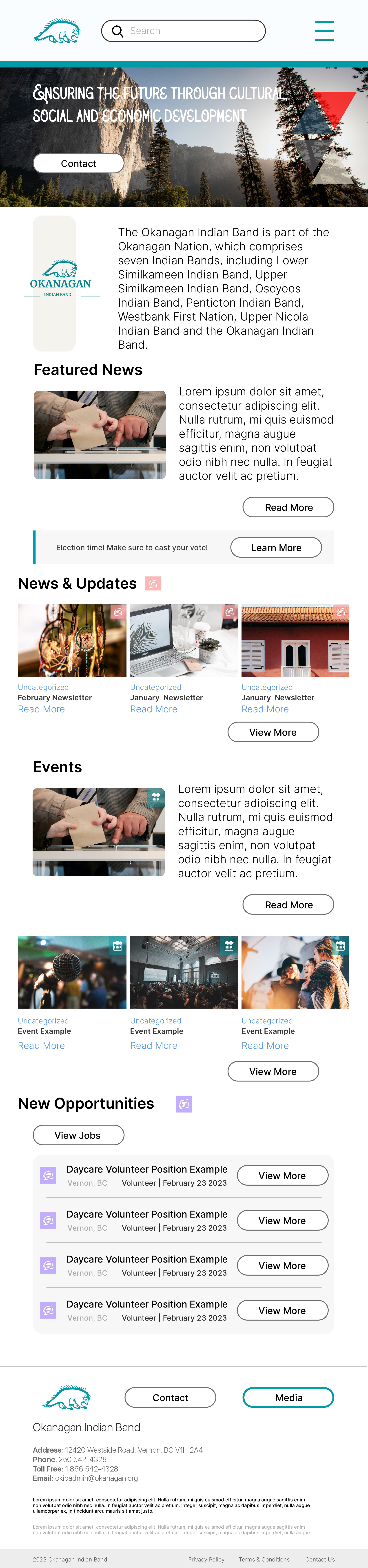Open the Privacy Policy link
The image size is (368, 1568).
point(206,1559)
